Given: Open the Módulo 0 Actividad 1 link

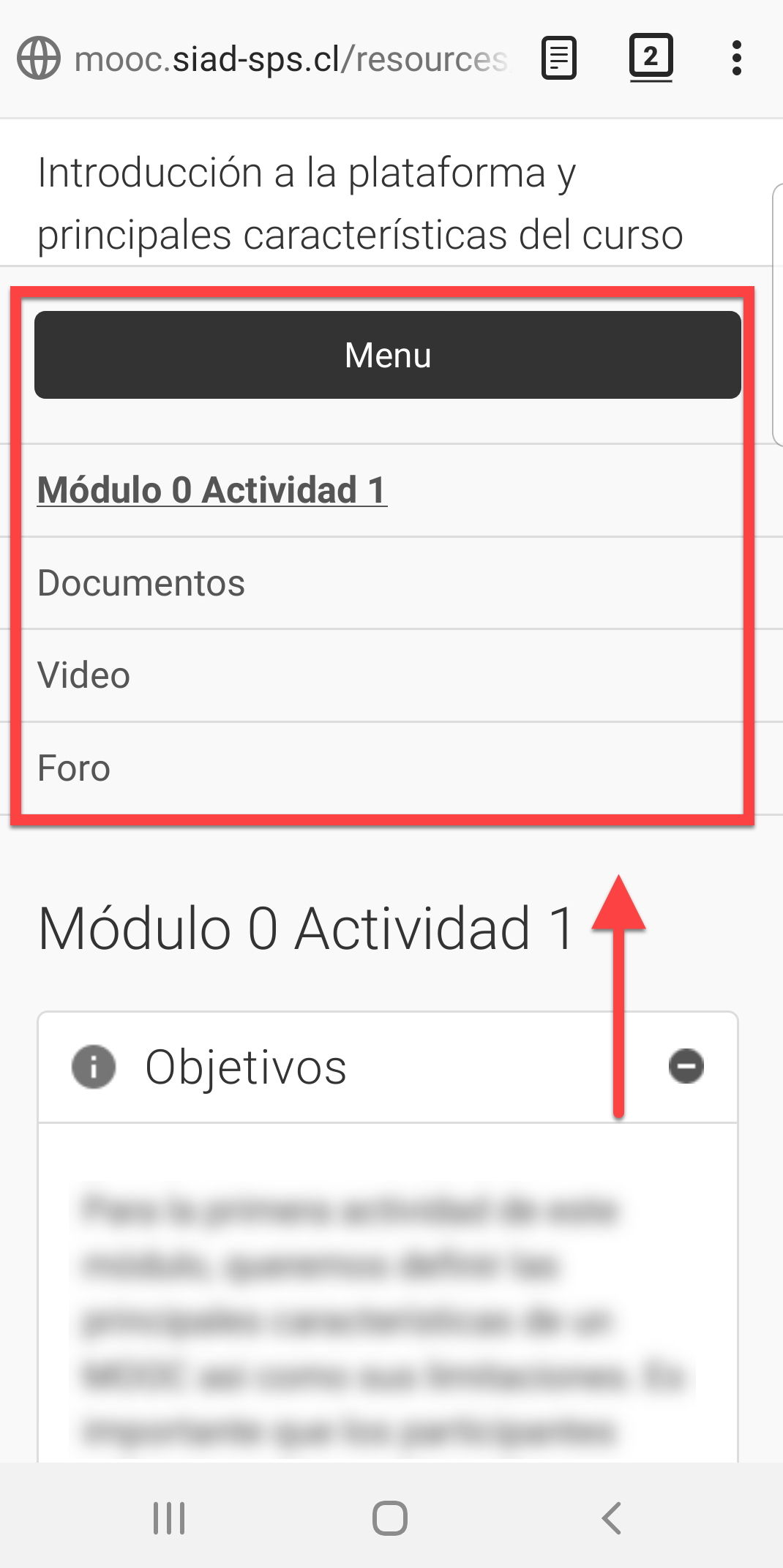Looking at the screenshot, I should pos(212,490).
